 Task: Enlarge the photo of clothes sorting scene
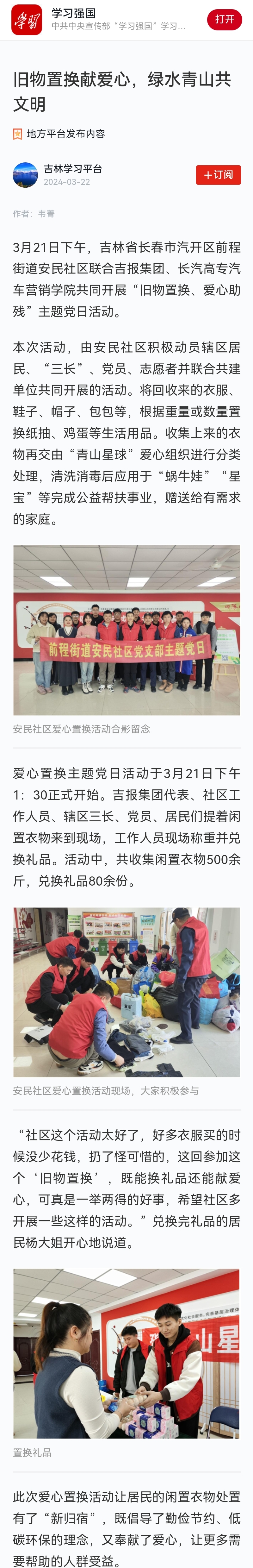coord(126,992)
